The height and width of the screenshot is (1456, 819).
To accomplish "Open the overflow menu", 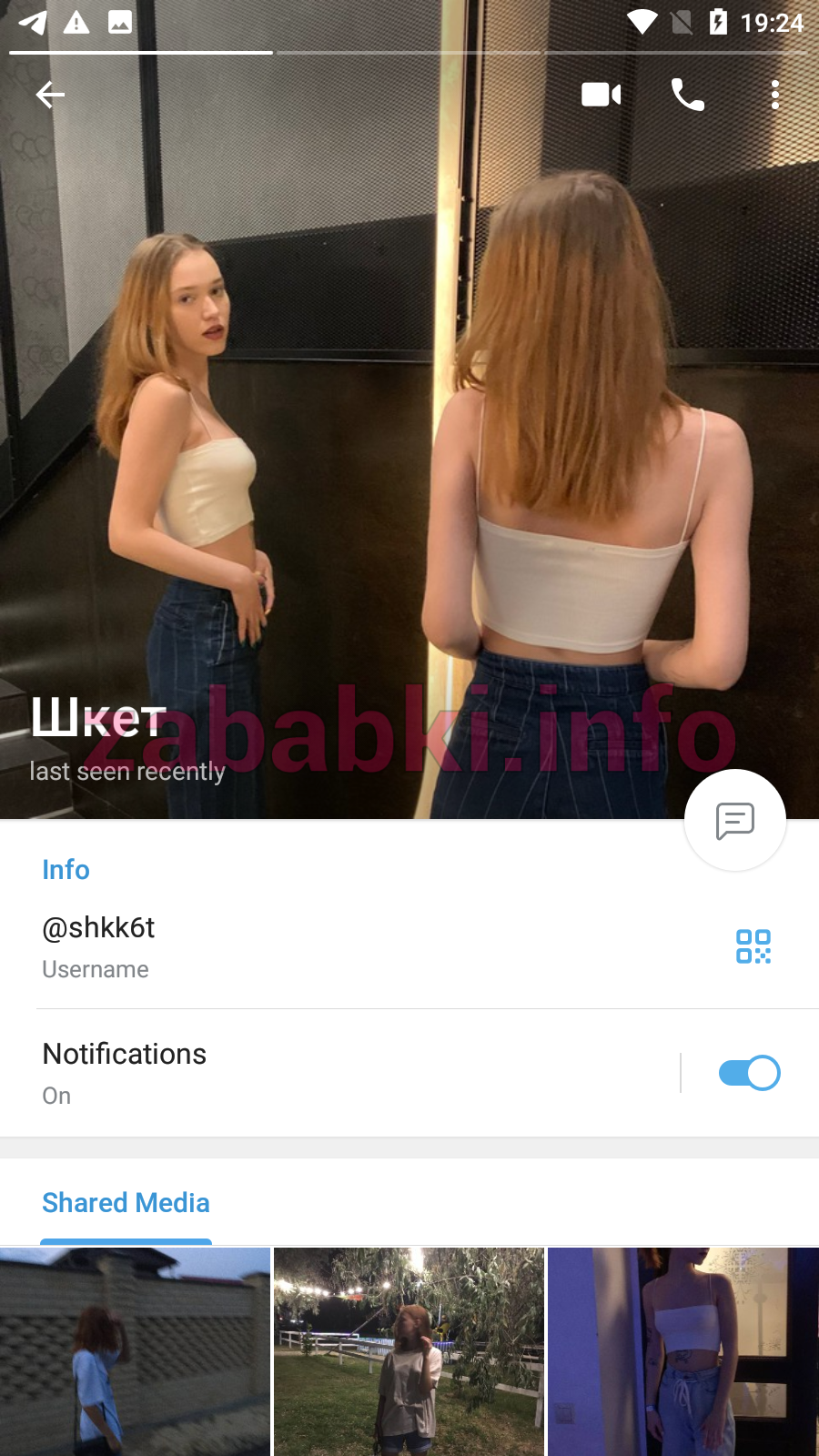I will pyautogui.click(x=775, y=95).
